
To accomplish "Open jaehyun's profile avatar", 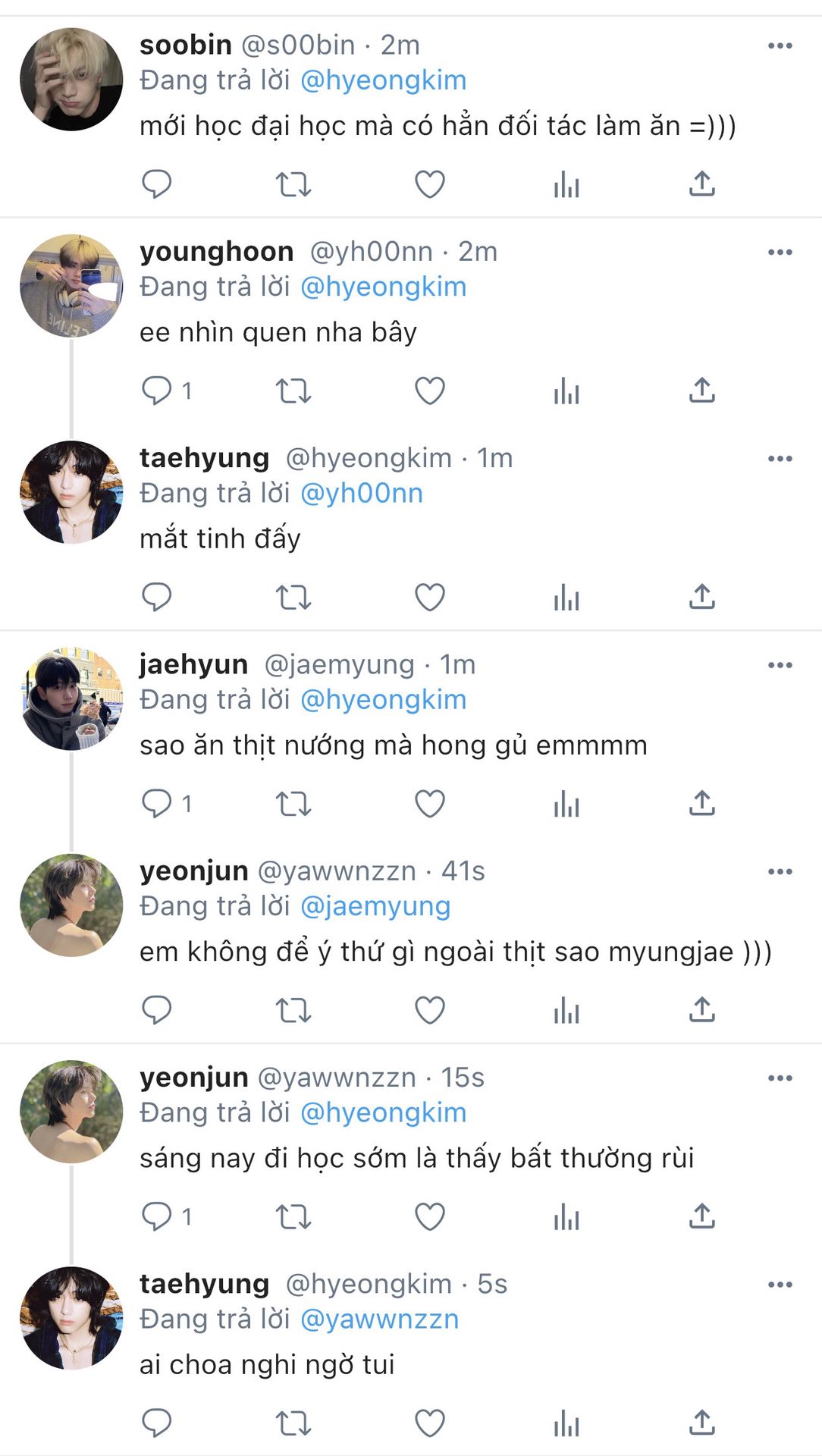I will tap(71, 699).
